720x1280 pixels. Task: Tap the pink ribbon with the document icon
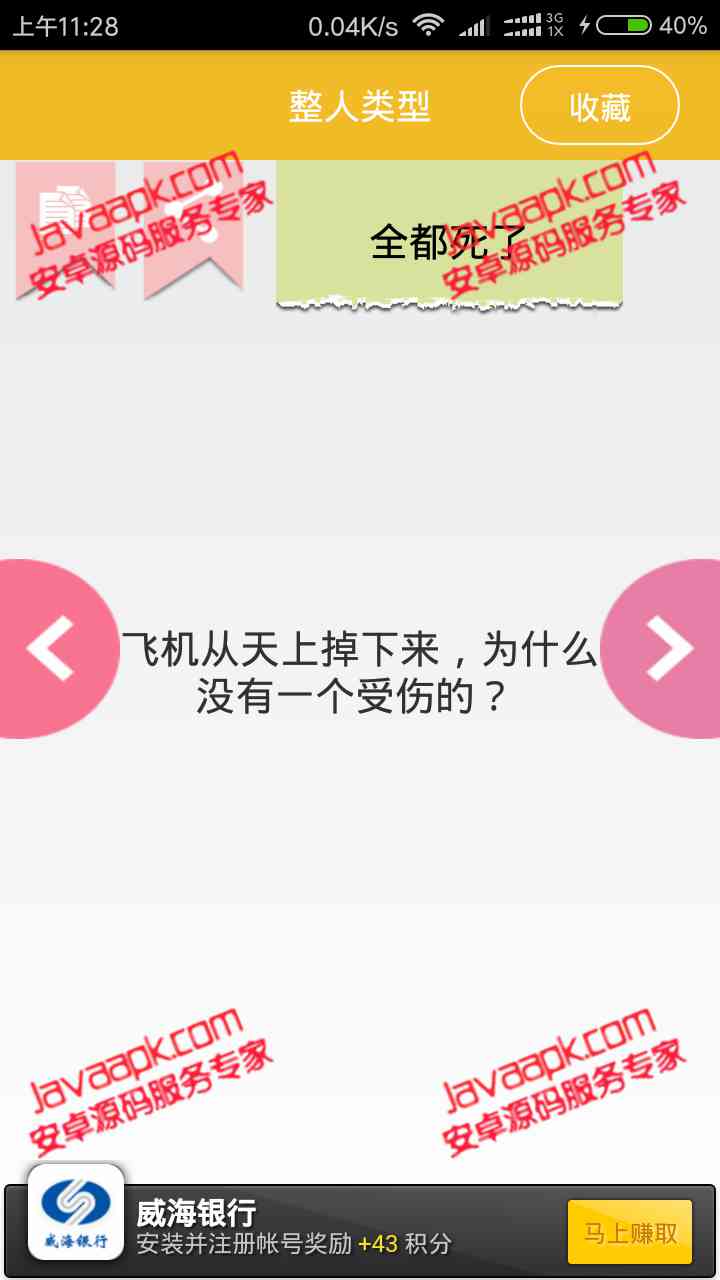64,226
